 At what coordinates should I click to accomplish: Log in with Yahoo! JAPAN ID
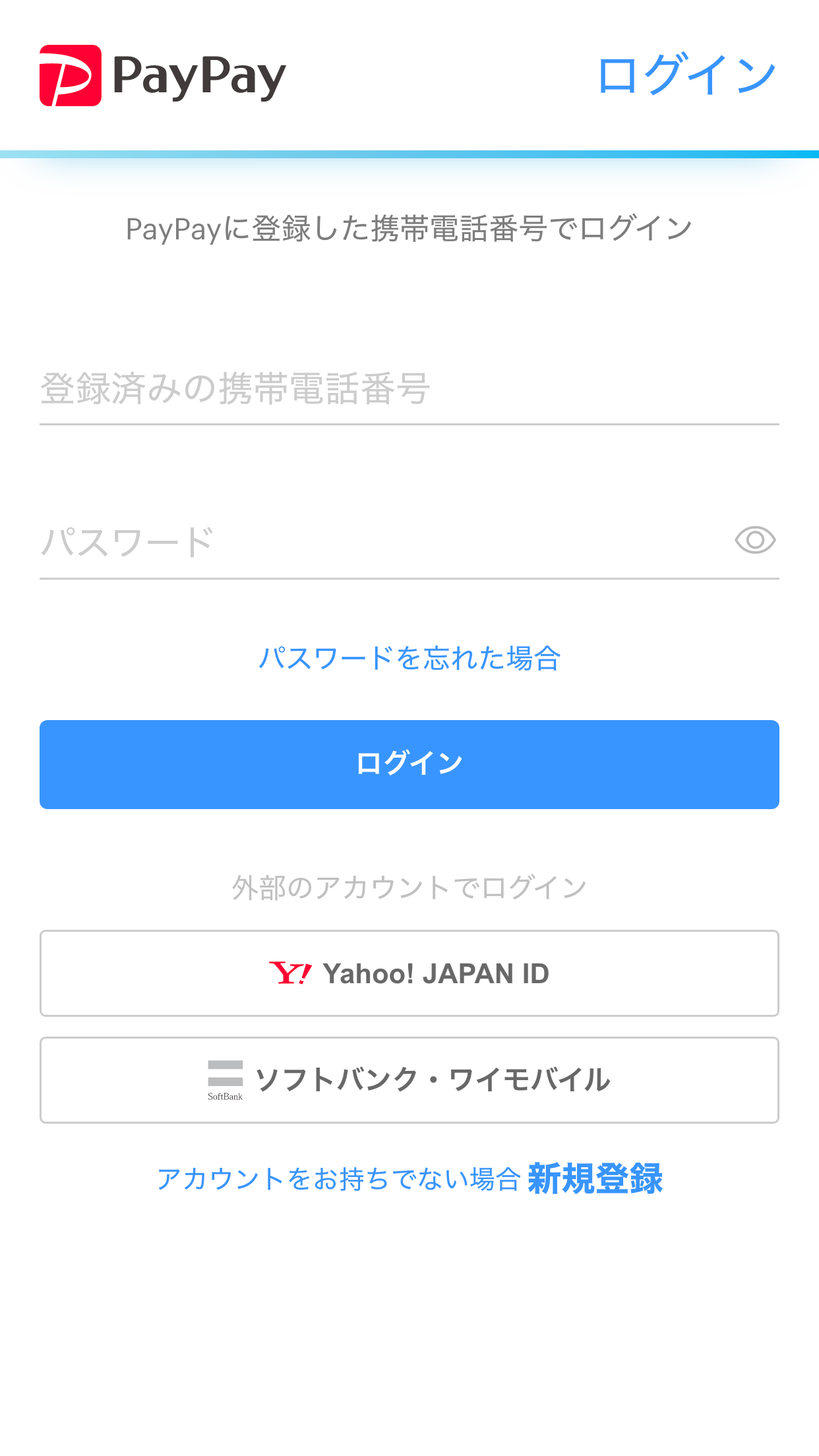click(x=409, y=973)
